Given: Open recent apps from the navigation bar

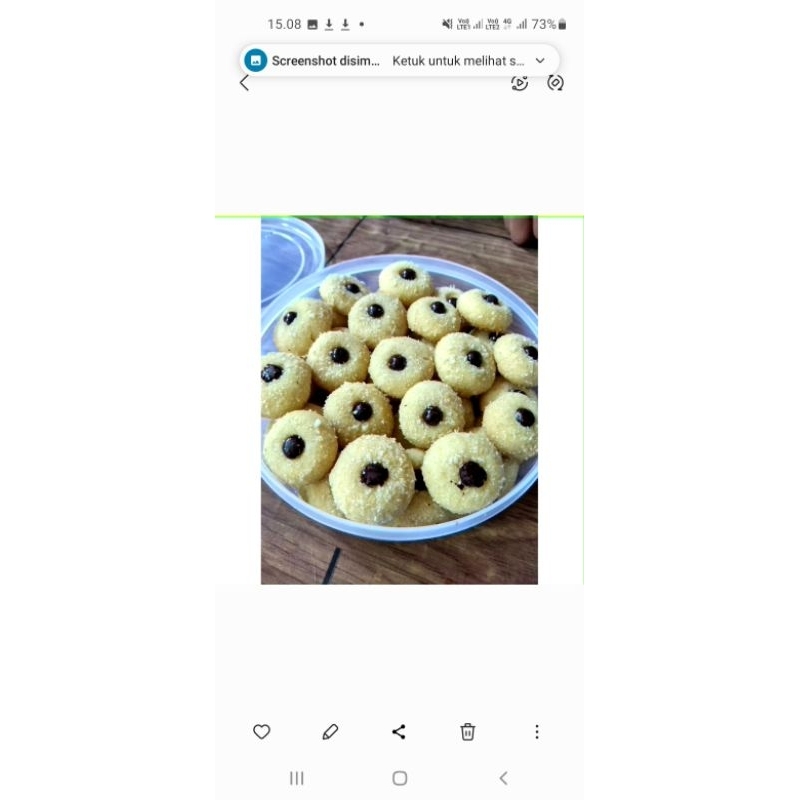Looking at the screenshot, I should point(296,778).
